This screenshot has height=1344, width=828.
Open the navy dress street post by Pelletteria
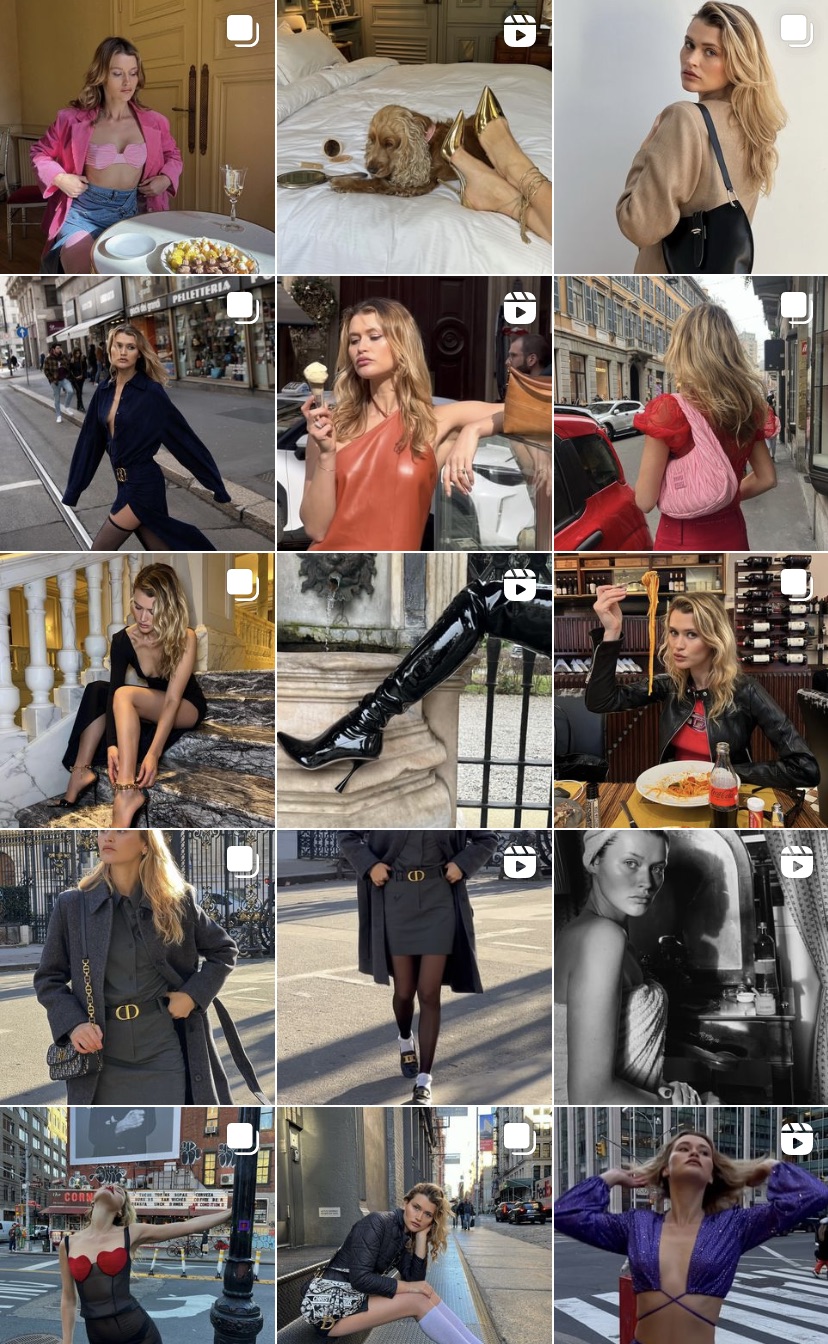pyautogui.click(x=137, y=413)
